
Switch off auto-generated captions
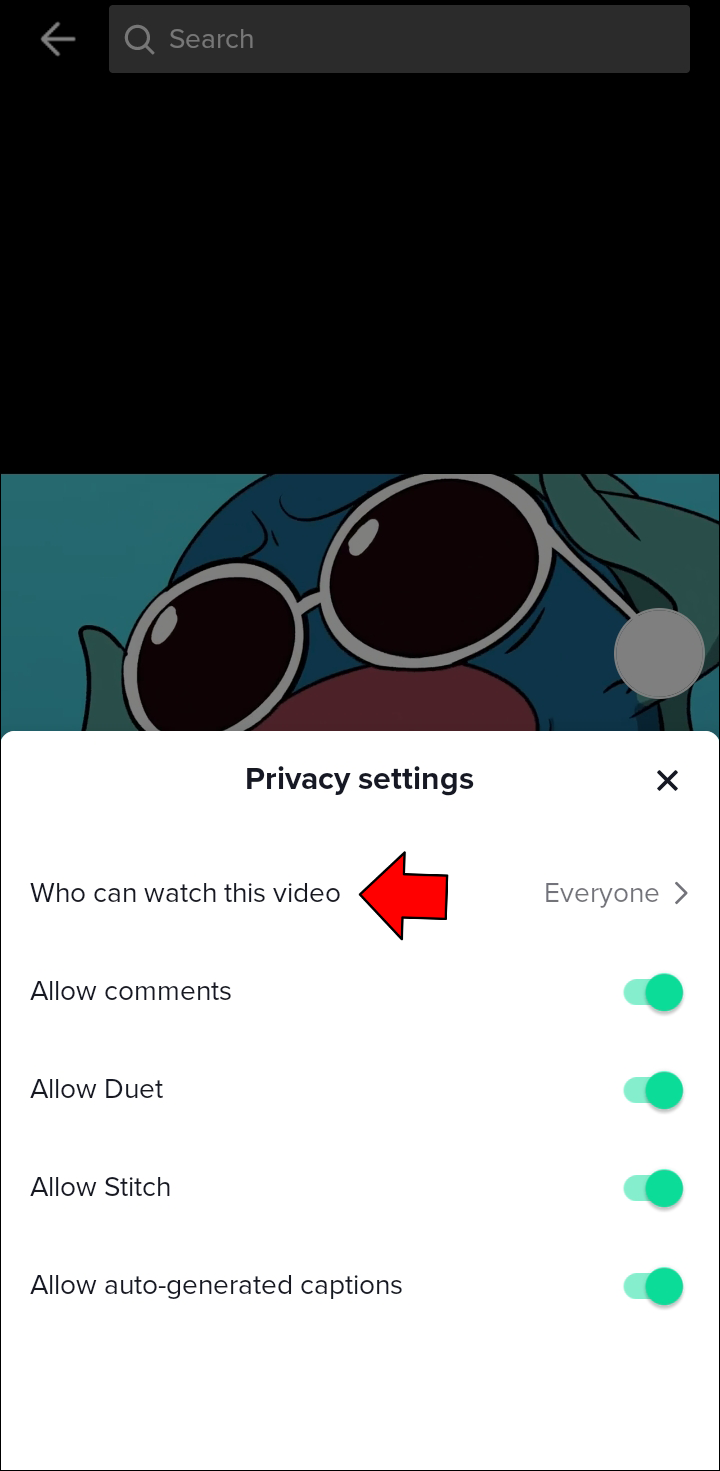click(654, 1286)
